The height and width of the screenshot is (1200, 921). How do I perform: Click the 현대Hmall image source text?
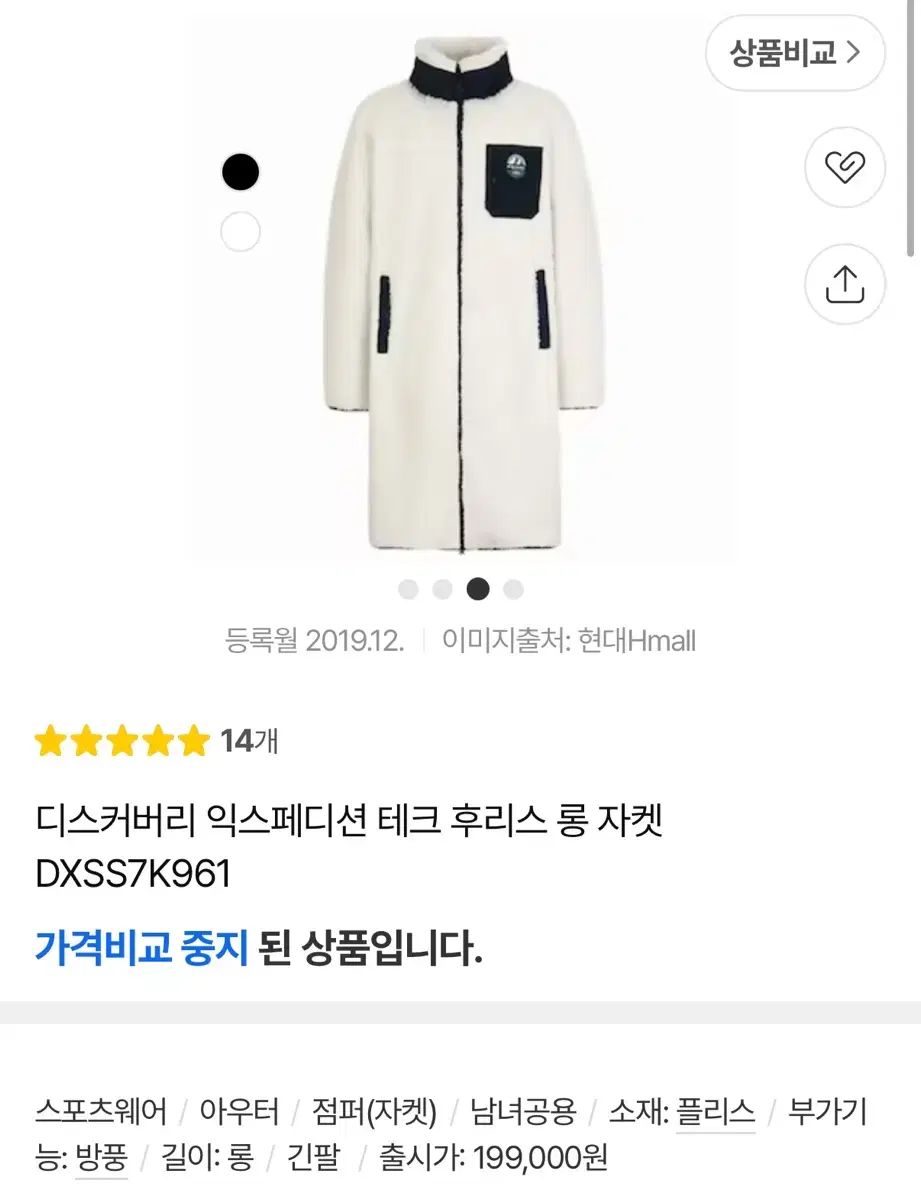click(638, 641)
